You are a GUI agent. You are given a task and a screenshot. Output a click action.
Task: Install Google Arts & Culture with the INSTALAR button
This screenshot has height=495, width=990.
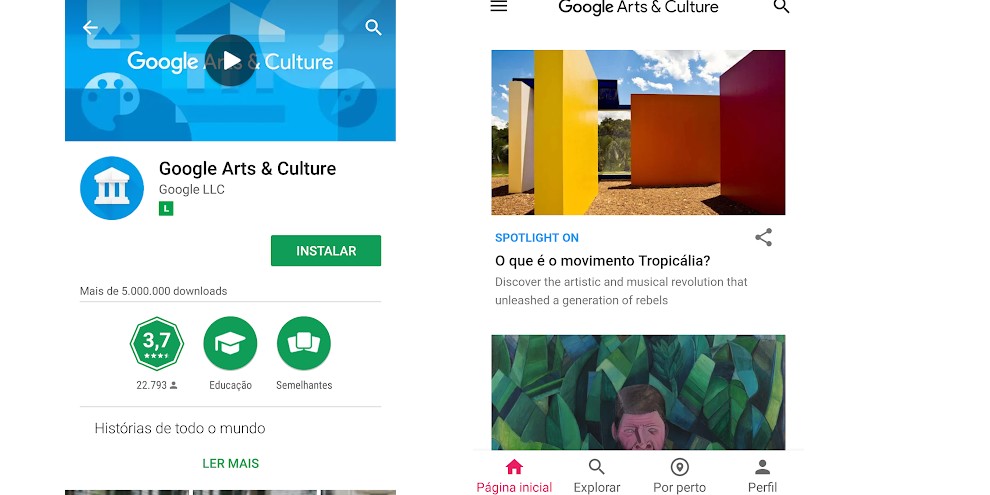point(326,251)
